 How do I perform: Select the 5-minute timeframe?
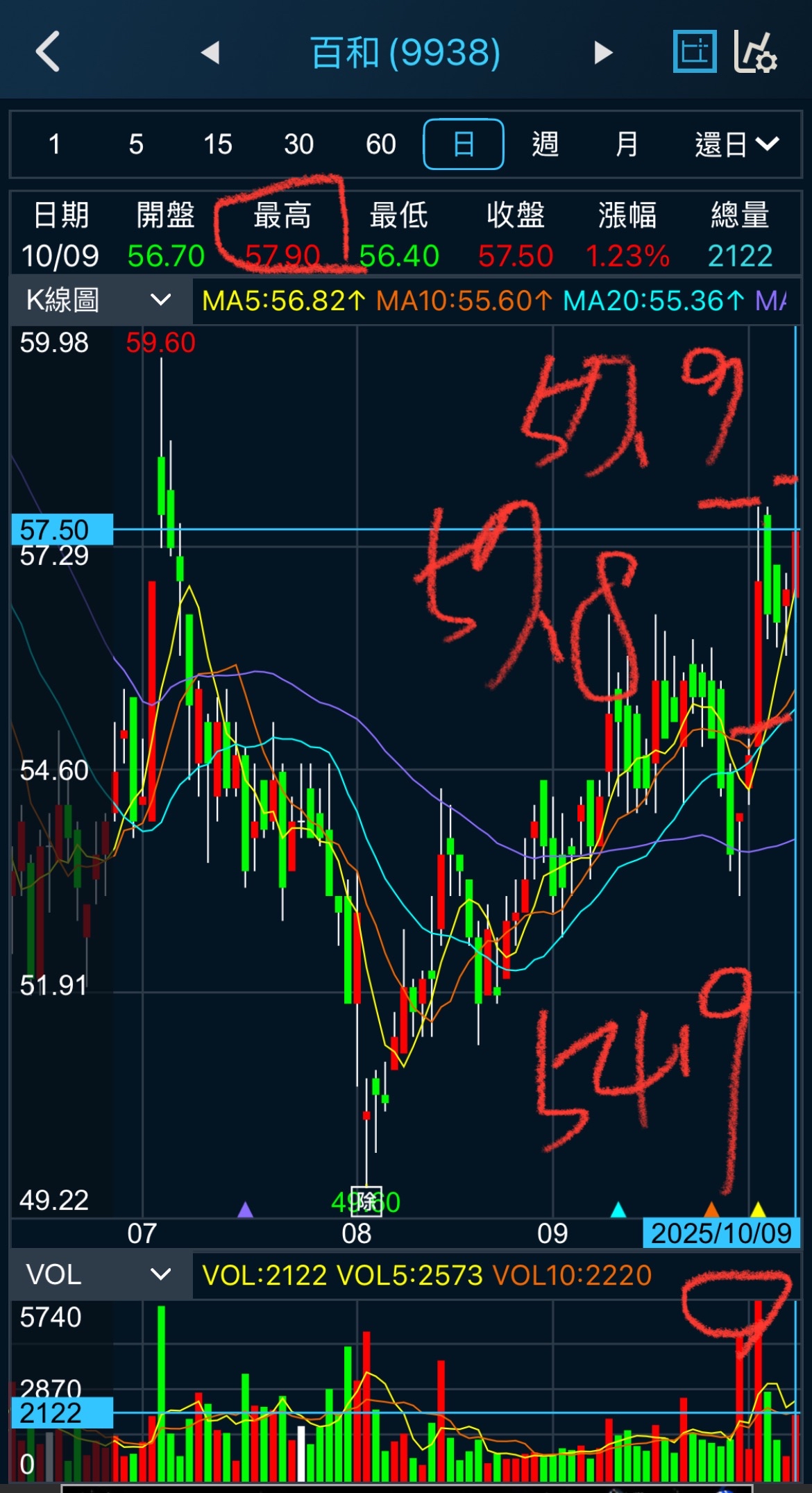pos(136,144)
